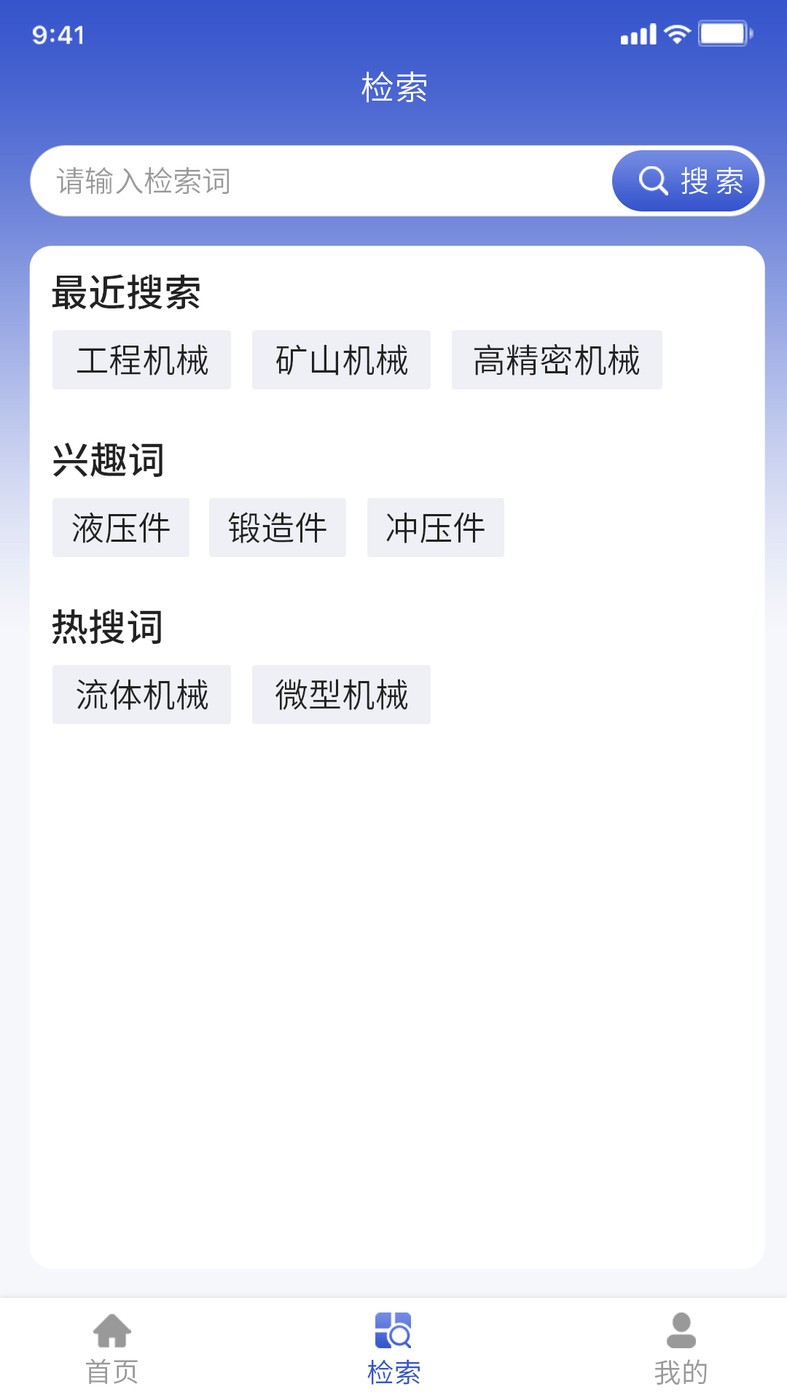Tap the 矿山机械 recent search term
787x1400 pixels.
pos(341,360)
